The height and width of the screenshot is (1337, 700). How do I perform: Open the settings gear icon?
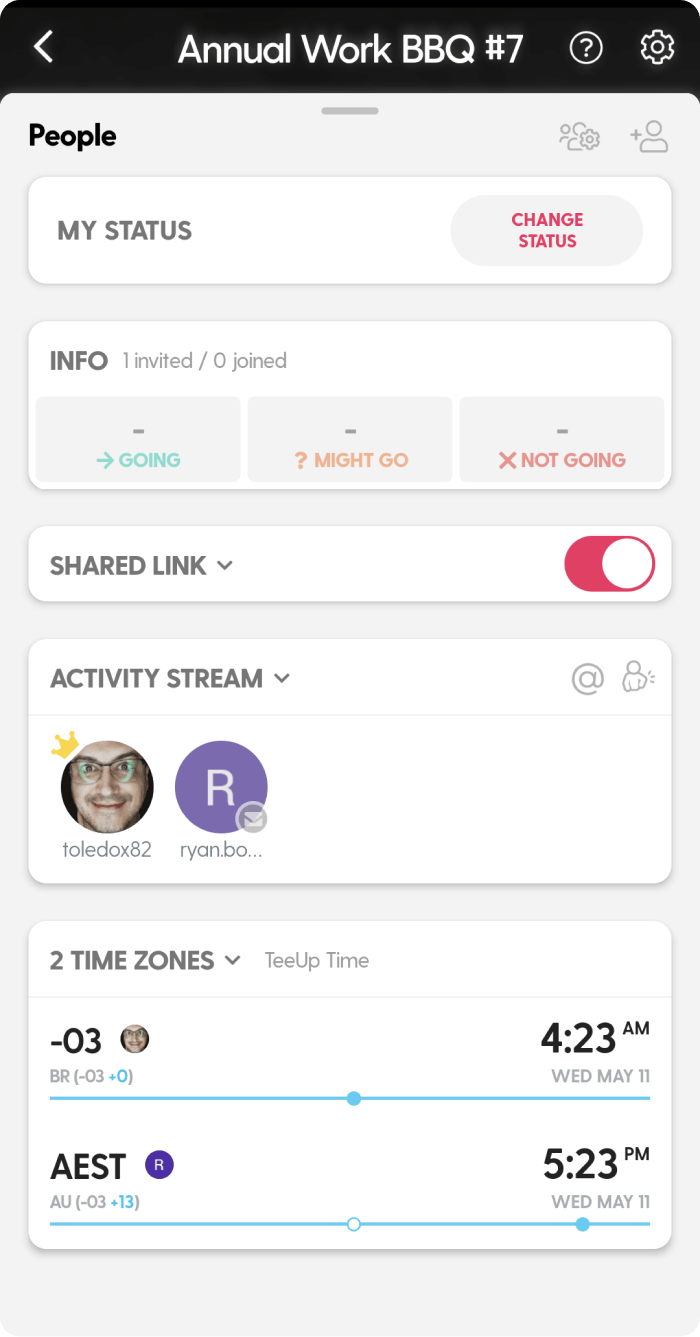(x=657, y=47)
